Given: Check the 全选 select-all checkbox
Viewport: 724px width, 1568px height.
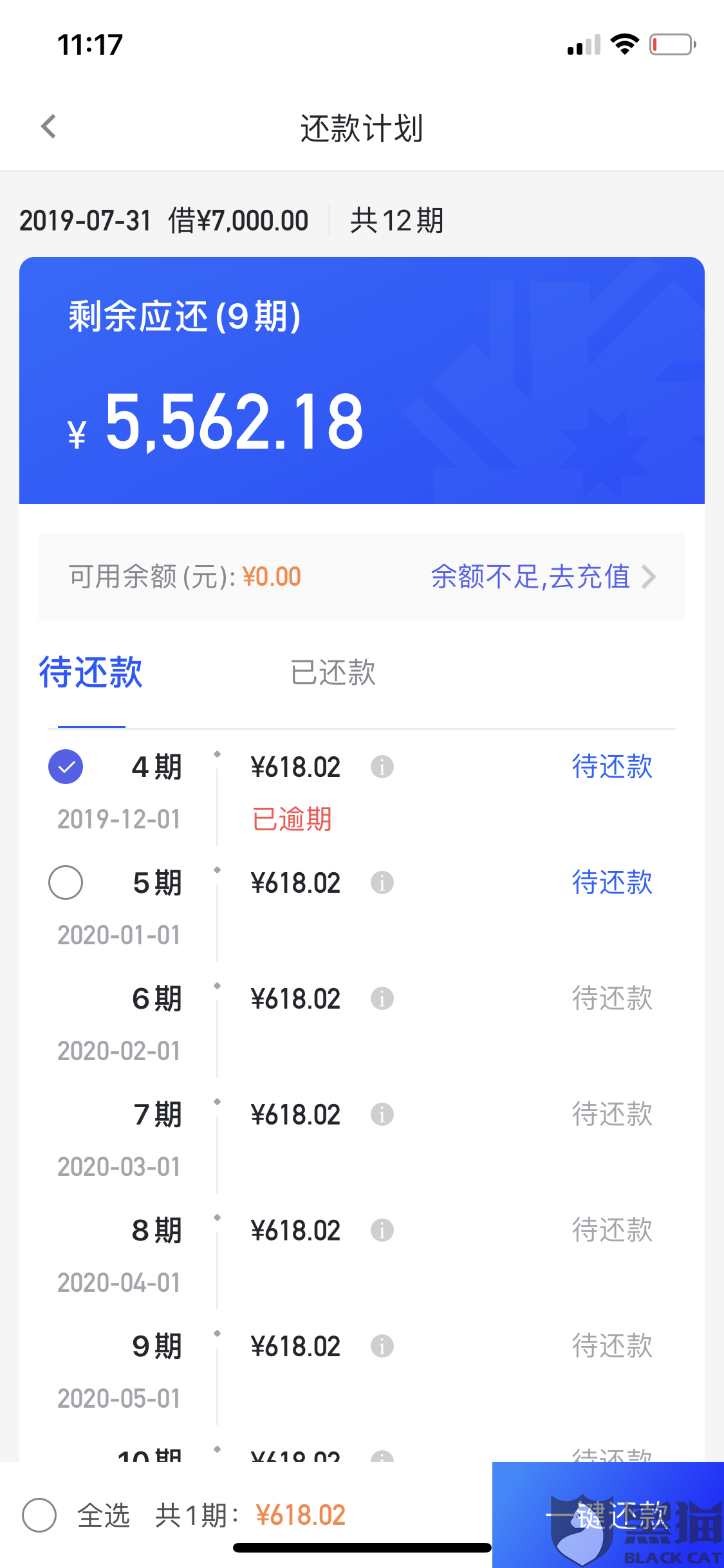Looking at the screenshot, I should coord(39,1515).
